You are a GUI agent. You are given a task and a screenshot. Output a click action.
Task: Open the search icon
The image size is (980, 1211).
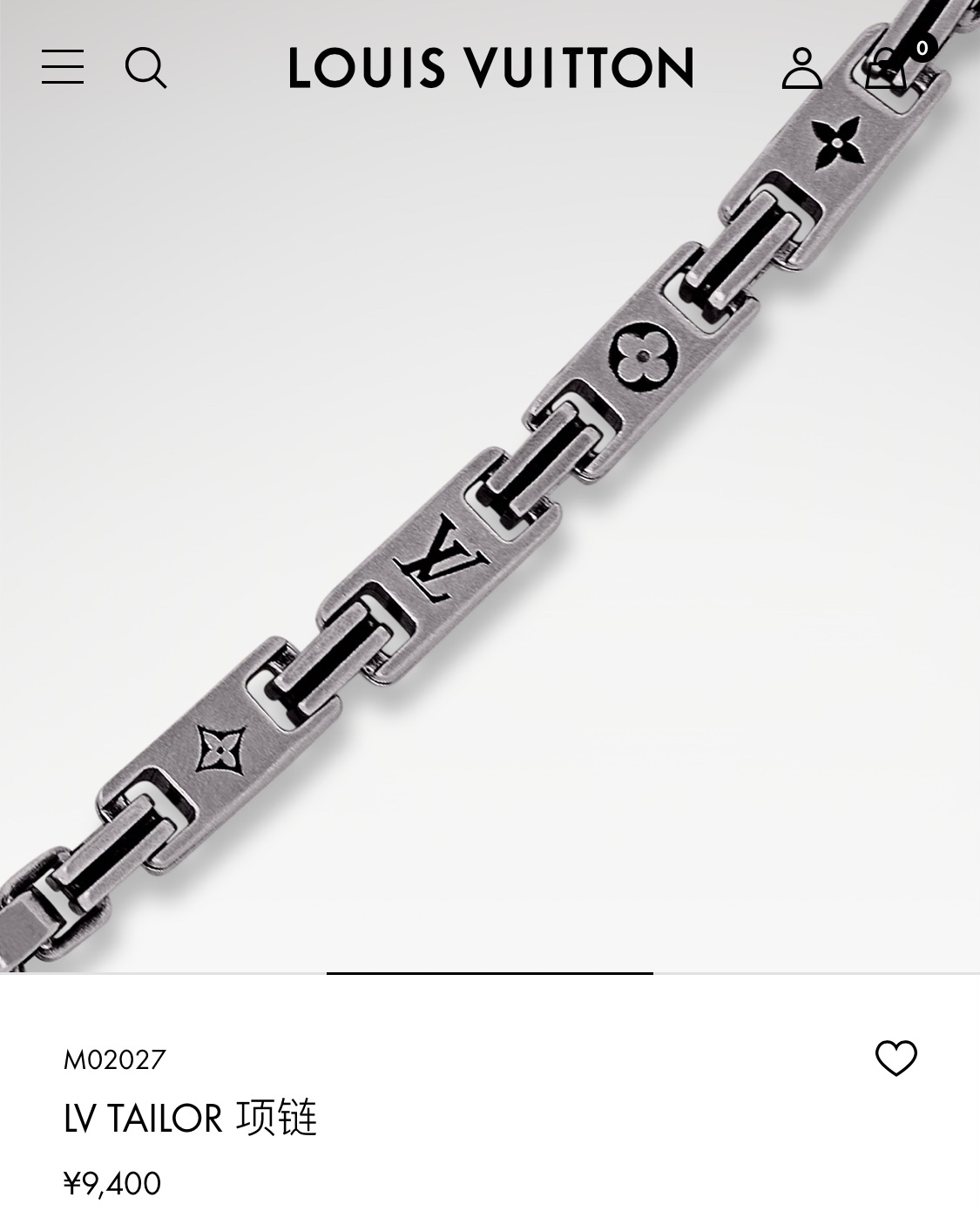click(x=145, y=68)
